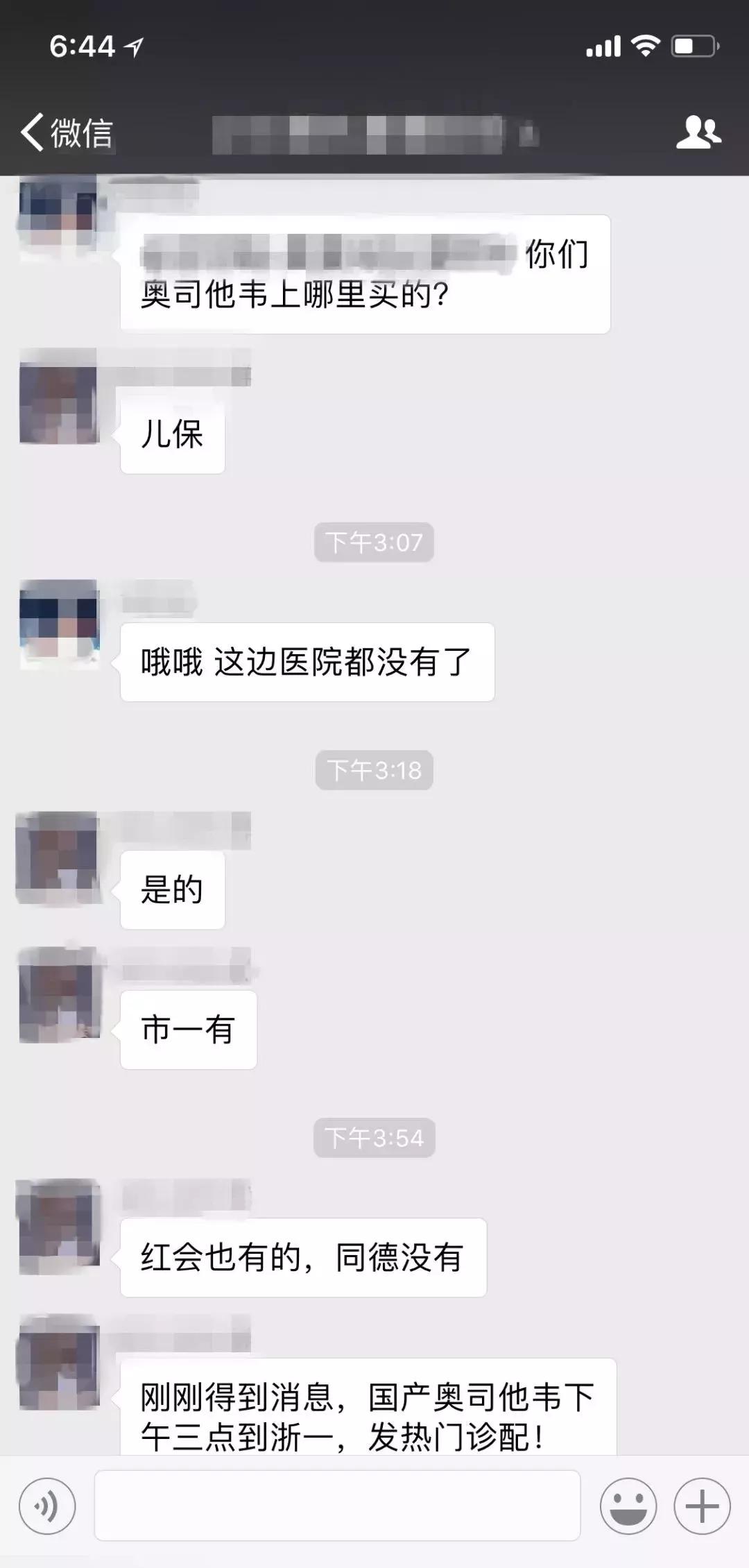Viewport: 749px width, 1568px height.
Task: Tap the cellular signal bars icon
Action: tap(602, 46)
